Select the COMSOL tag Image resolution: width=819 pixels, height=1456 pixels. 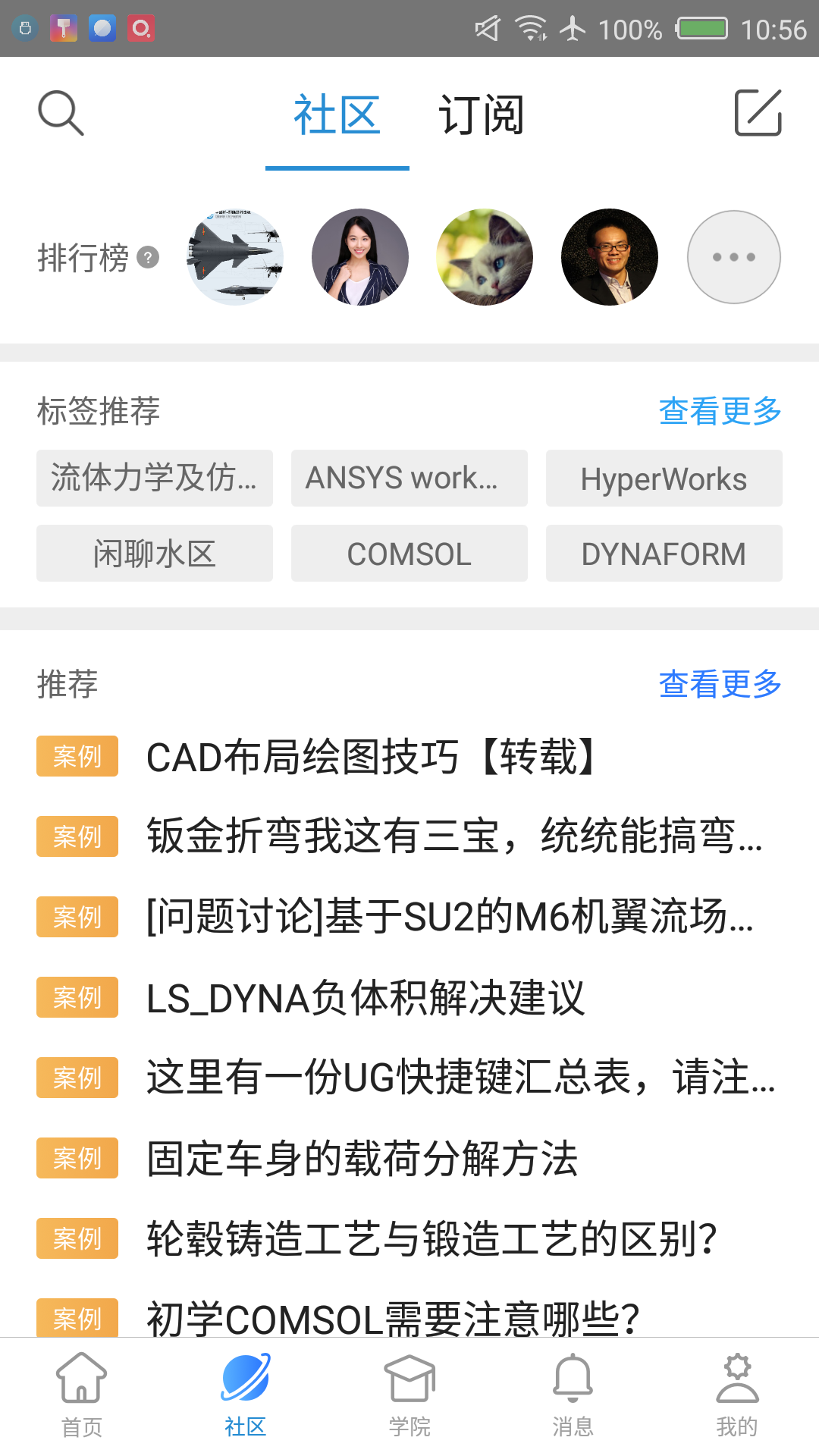pos(408,553)
